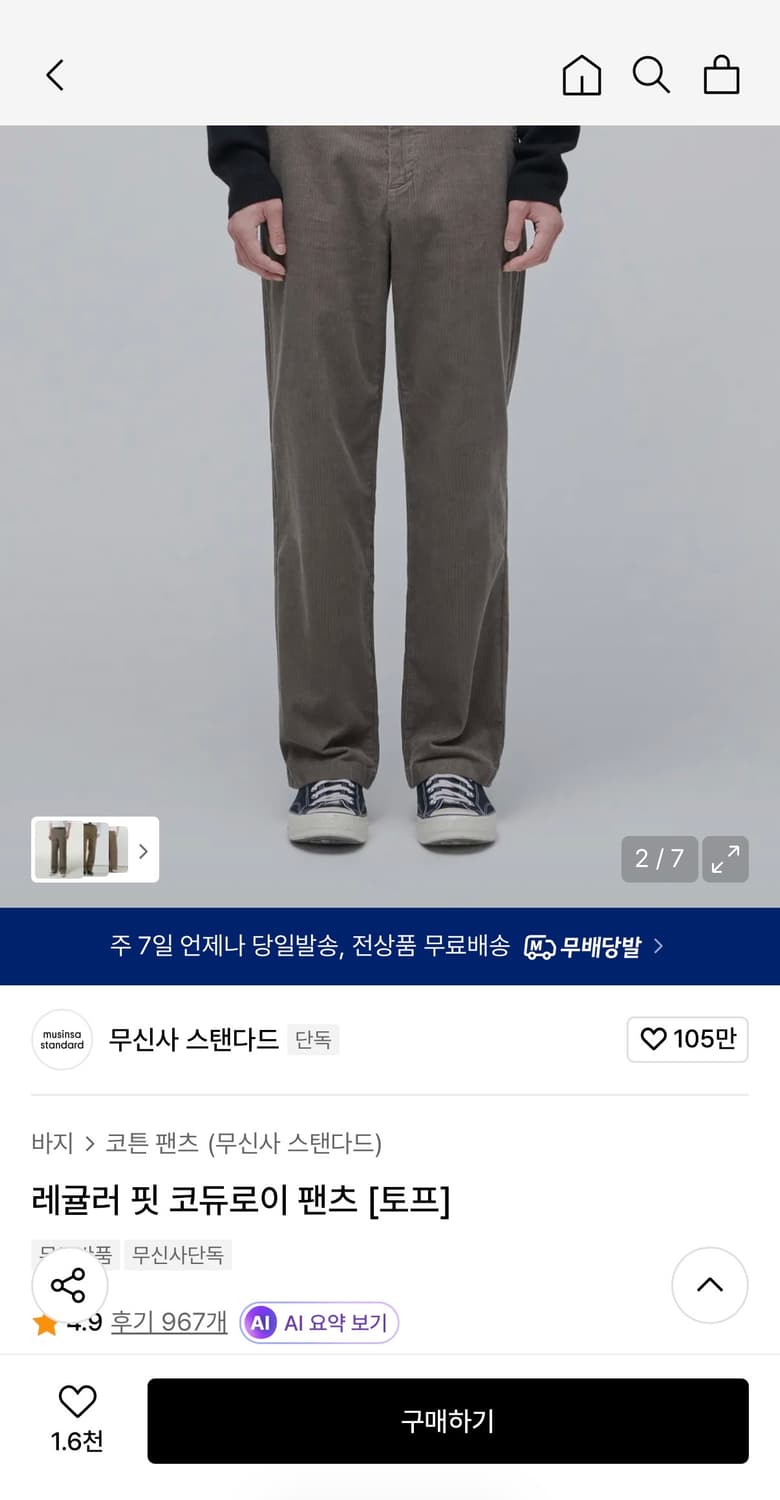The image size is (780, 1500).
Task: Open search using magnifier icon
Action: tap(651, 75)
